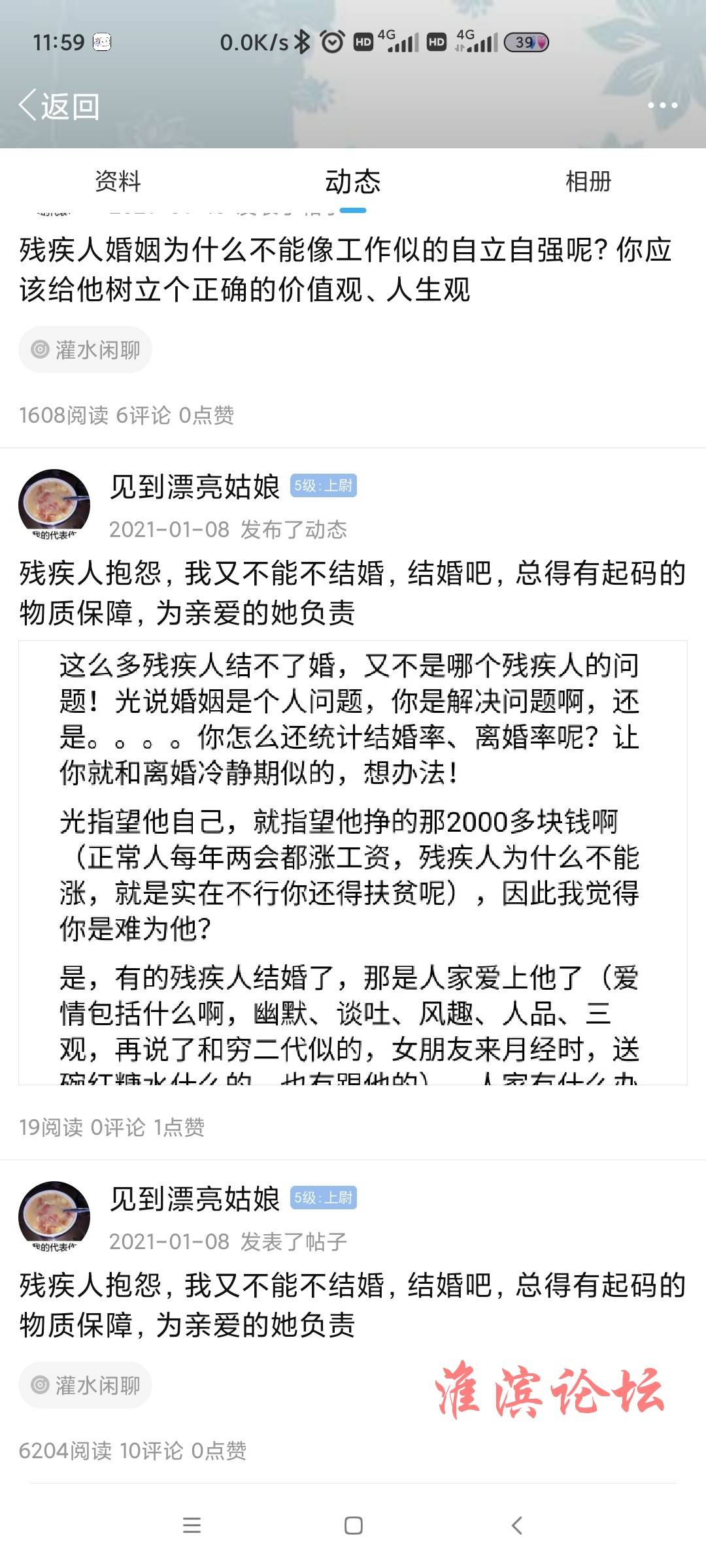Viewport: 706px width, 1568px height.
Task: Tap the user avatar on the 发表了帖子 post
Action: point(54,1215)
